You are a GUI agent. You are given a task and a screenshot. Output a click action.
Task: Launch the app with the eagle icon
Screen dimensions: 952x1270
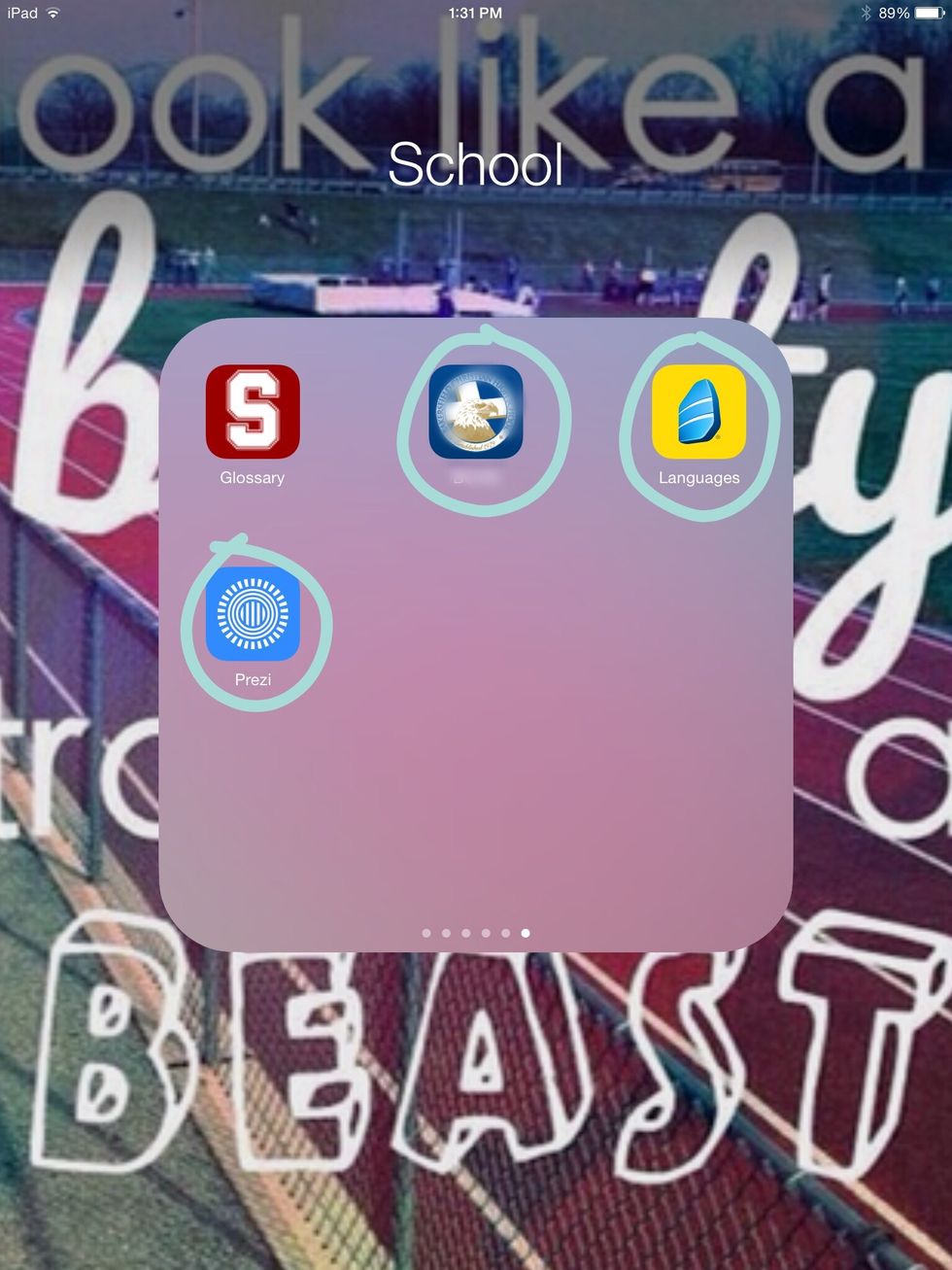click(x=476, y=411)
